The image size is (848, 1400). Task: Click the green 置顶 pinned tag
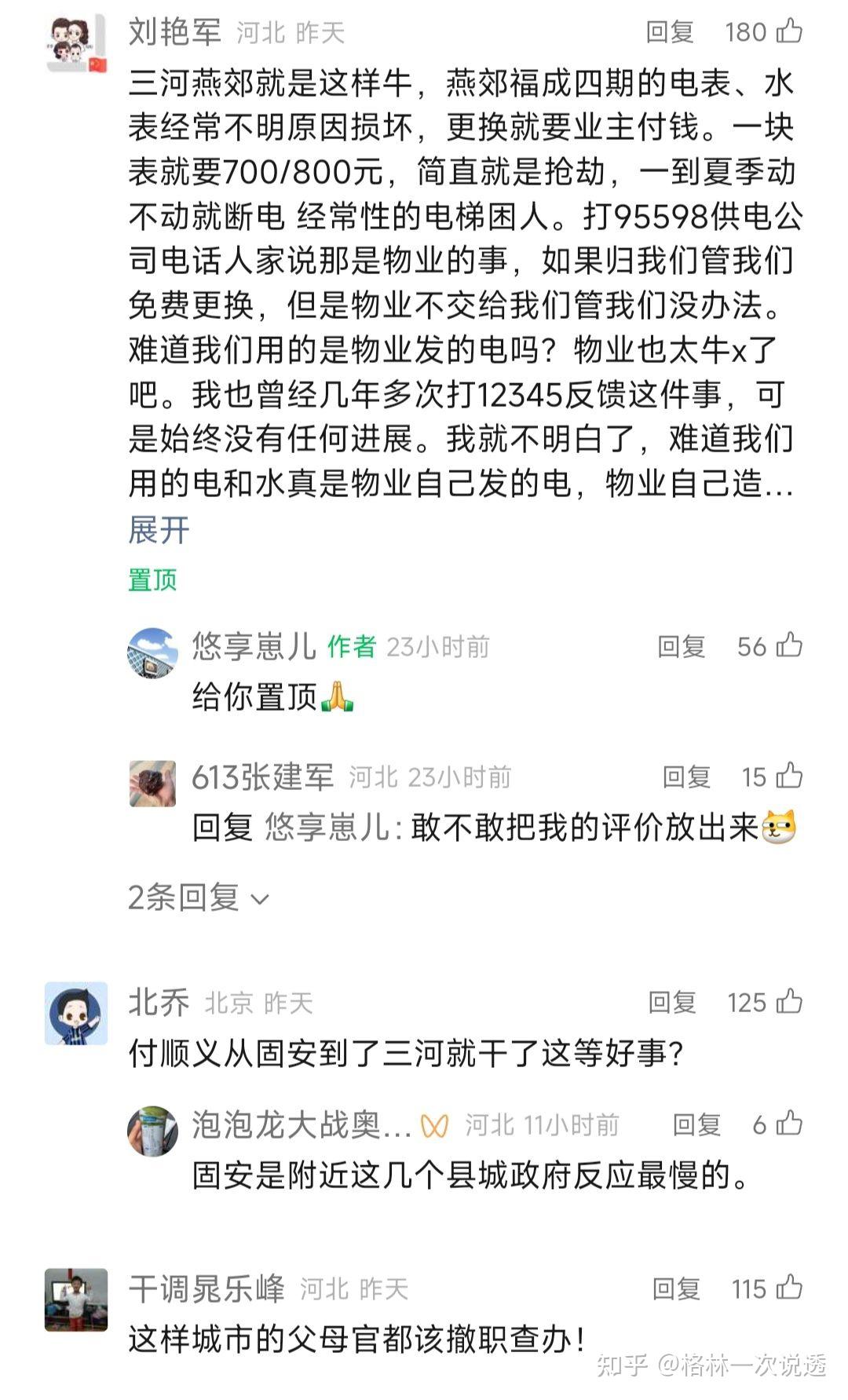(152, 579)
